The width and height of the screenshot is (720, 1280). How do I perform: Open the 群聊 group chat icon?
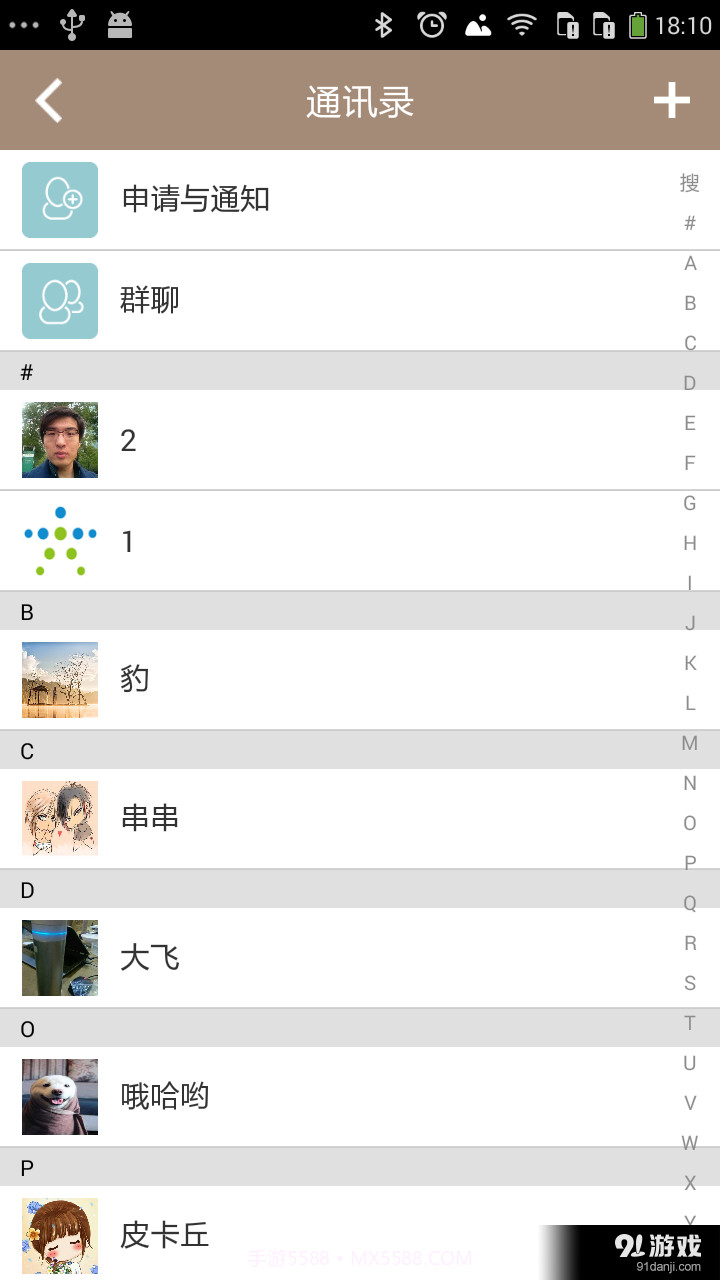click(59, 300)
